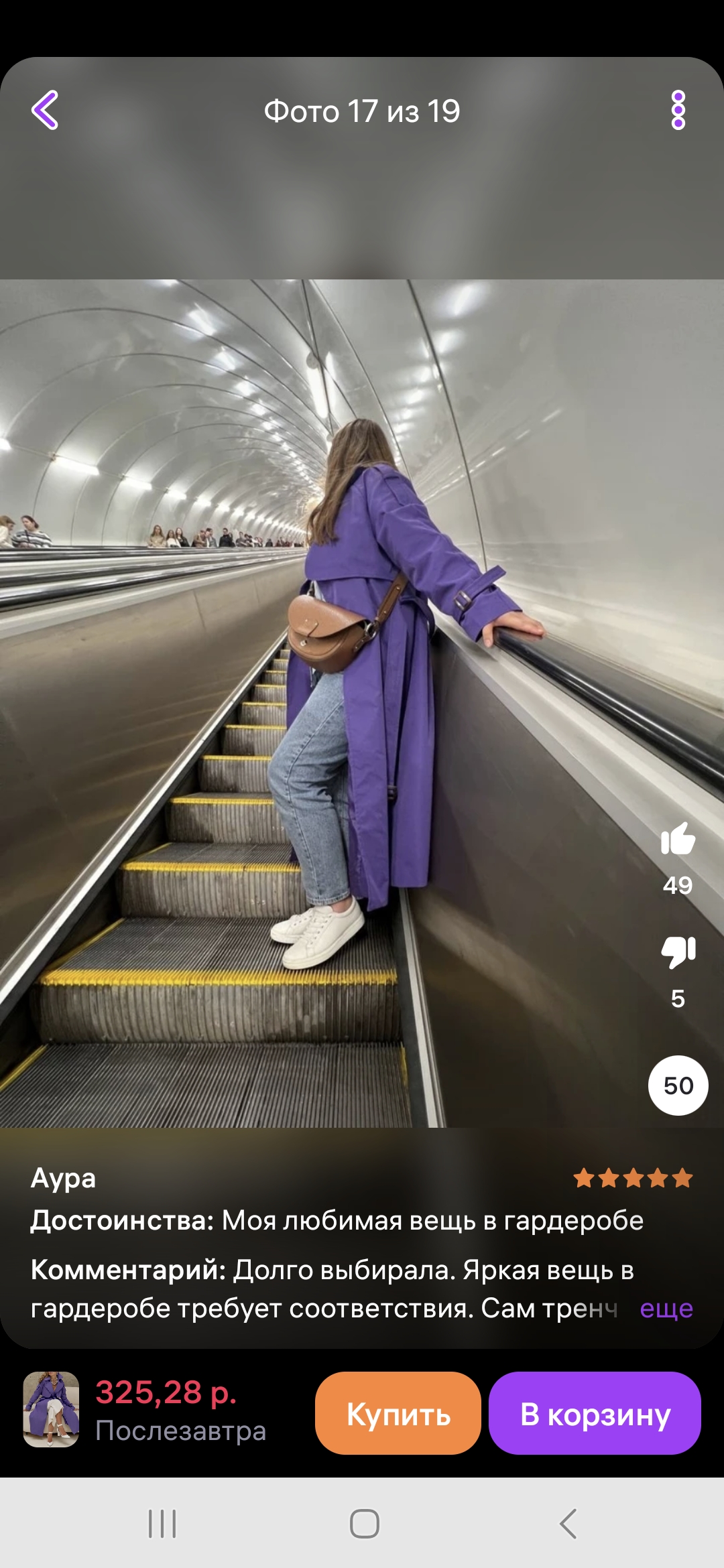Screen dimensions: 724x1568
Task: Add the trench to cart with «В корзину»
Action: 595,1413
